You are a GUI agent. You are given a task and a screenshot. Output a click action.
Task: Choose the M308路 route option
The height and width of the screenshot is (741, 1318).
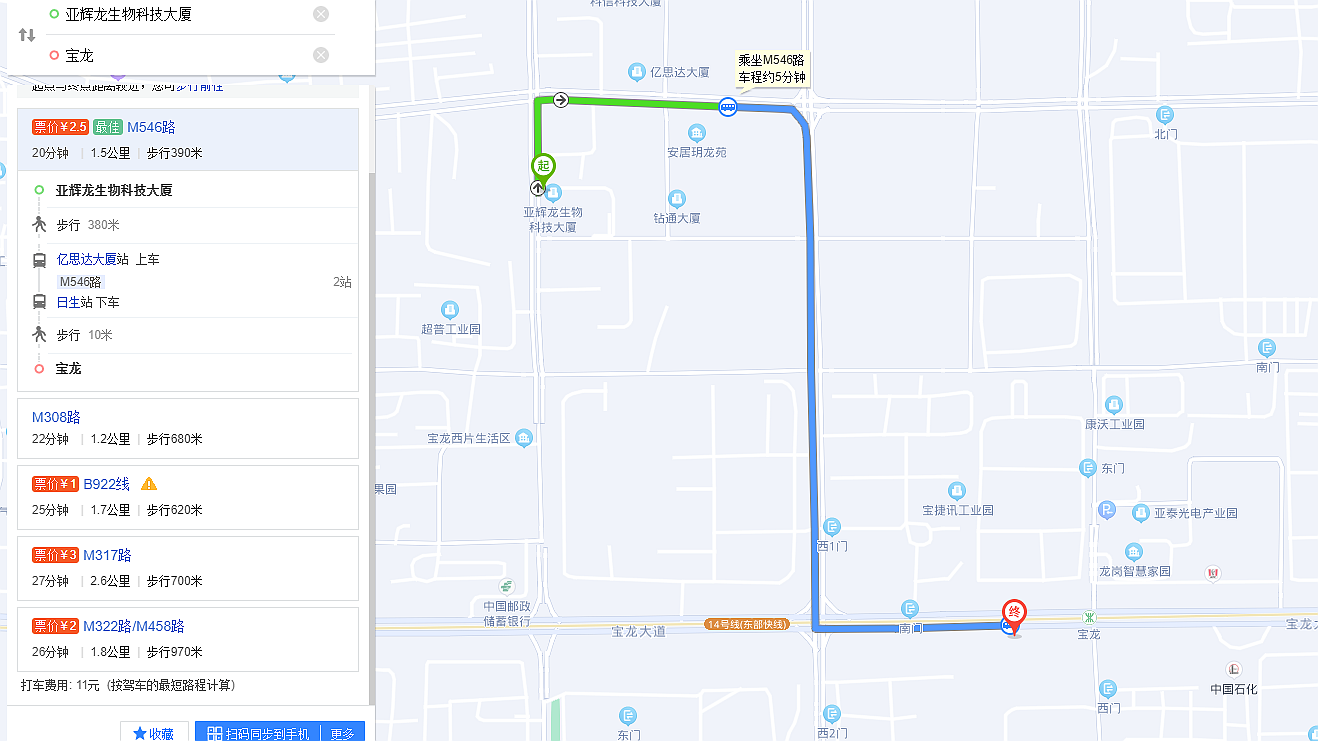57,417
